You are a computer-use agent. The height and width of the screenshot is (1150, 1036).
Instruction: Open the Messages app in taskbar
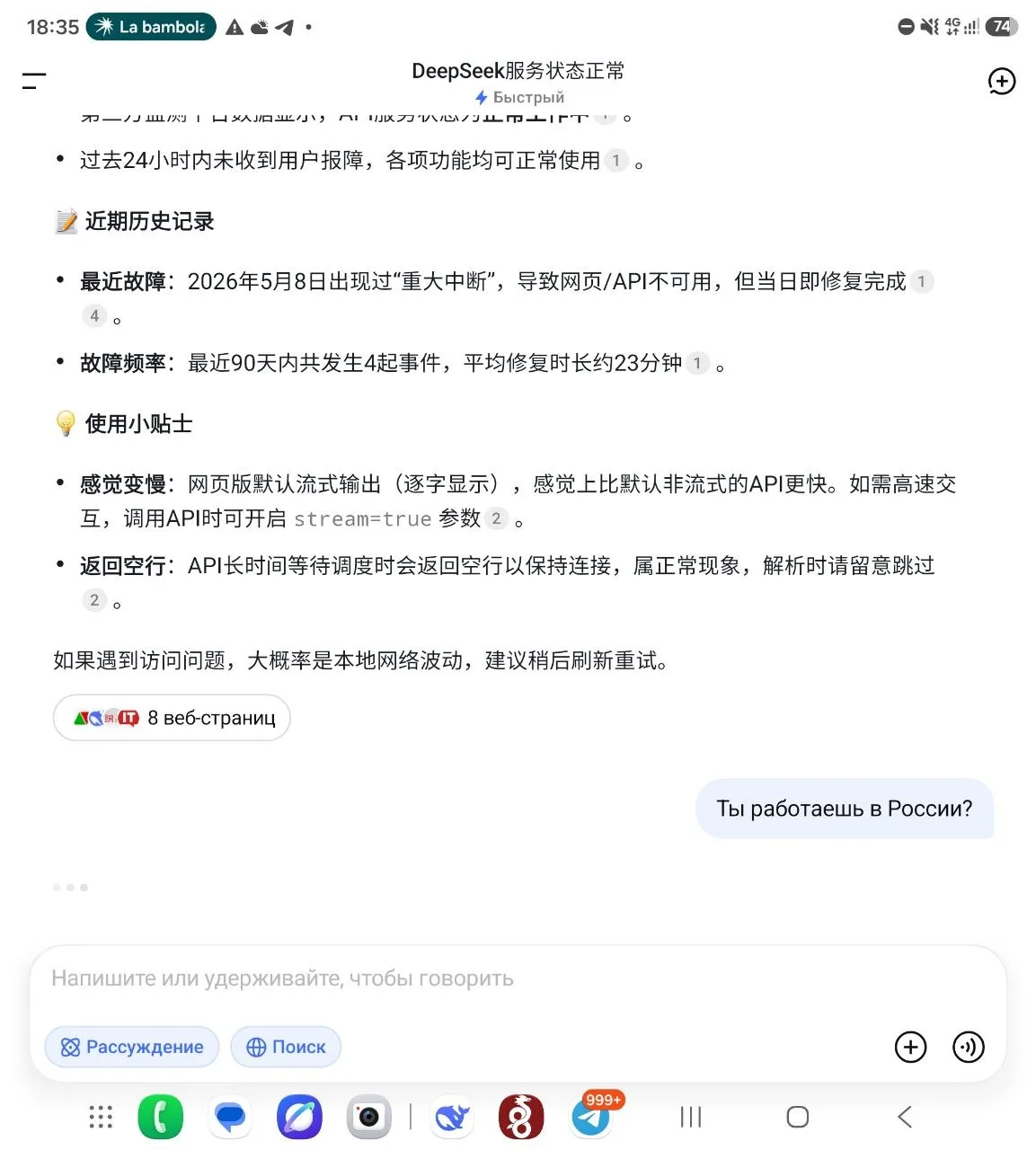(x=231, y=1118)
